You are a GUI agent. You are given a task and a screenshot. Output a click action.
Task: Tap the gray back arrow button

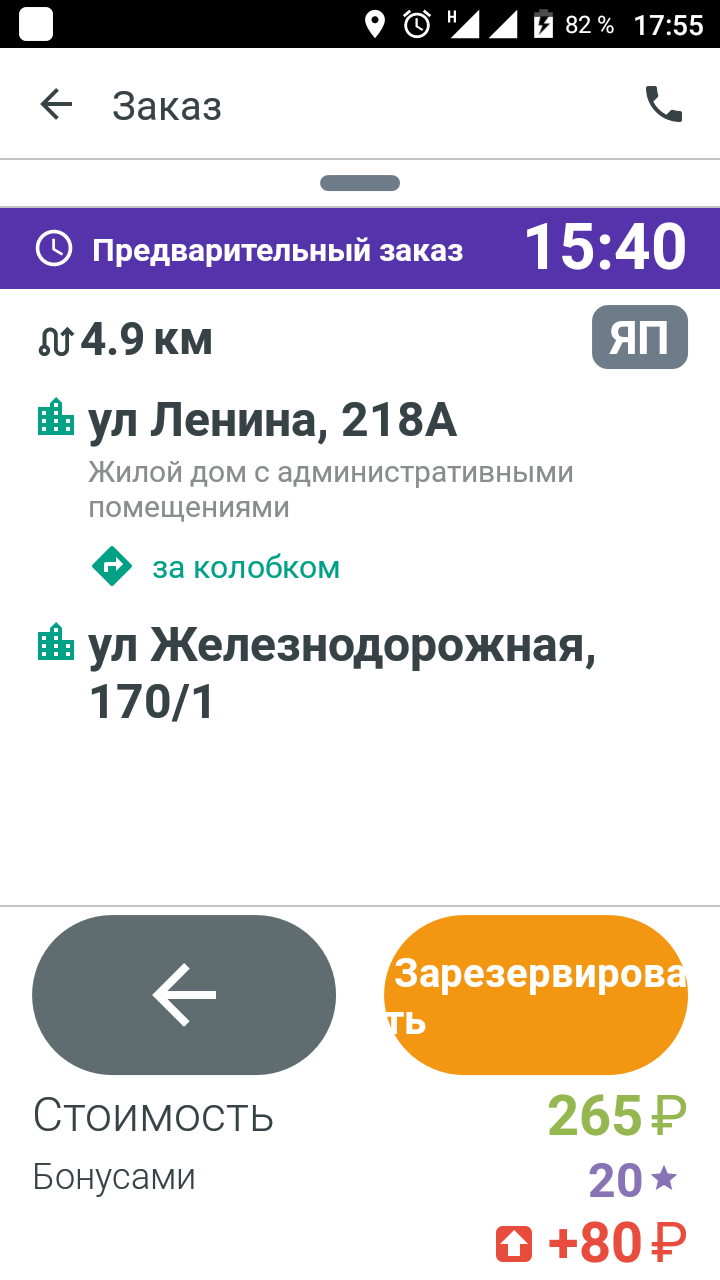click(184, 995)
